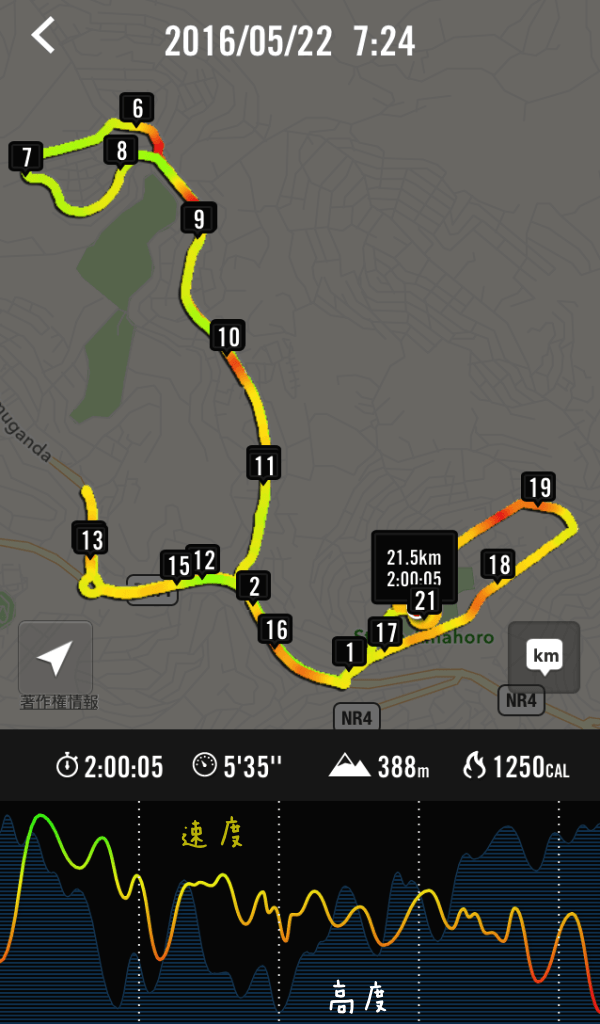The height and width of the screenshot is (1024, 600).
Task: Go back using the top-left arrow
Action: point(42,36)
